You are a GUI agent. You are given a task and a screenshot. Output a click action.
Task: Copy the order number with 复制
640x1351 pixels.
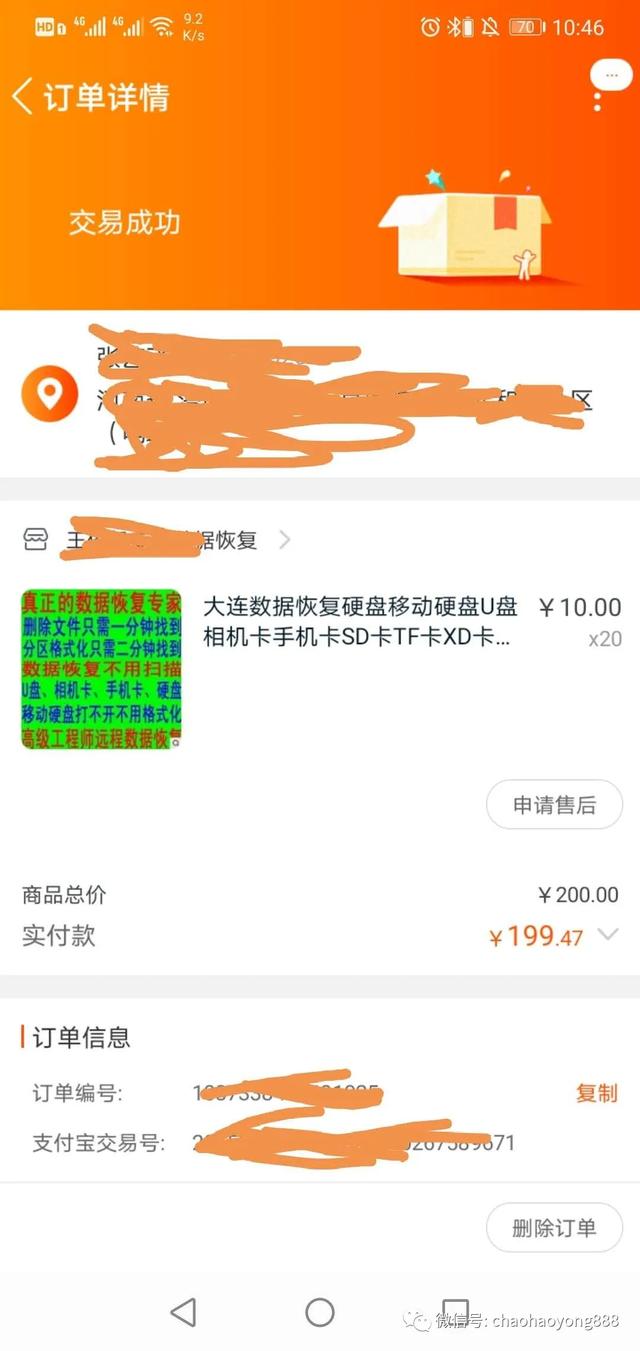coord(596,1093)
